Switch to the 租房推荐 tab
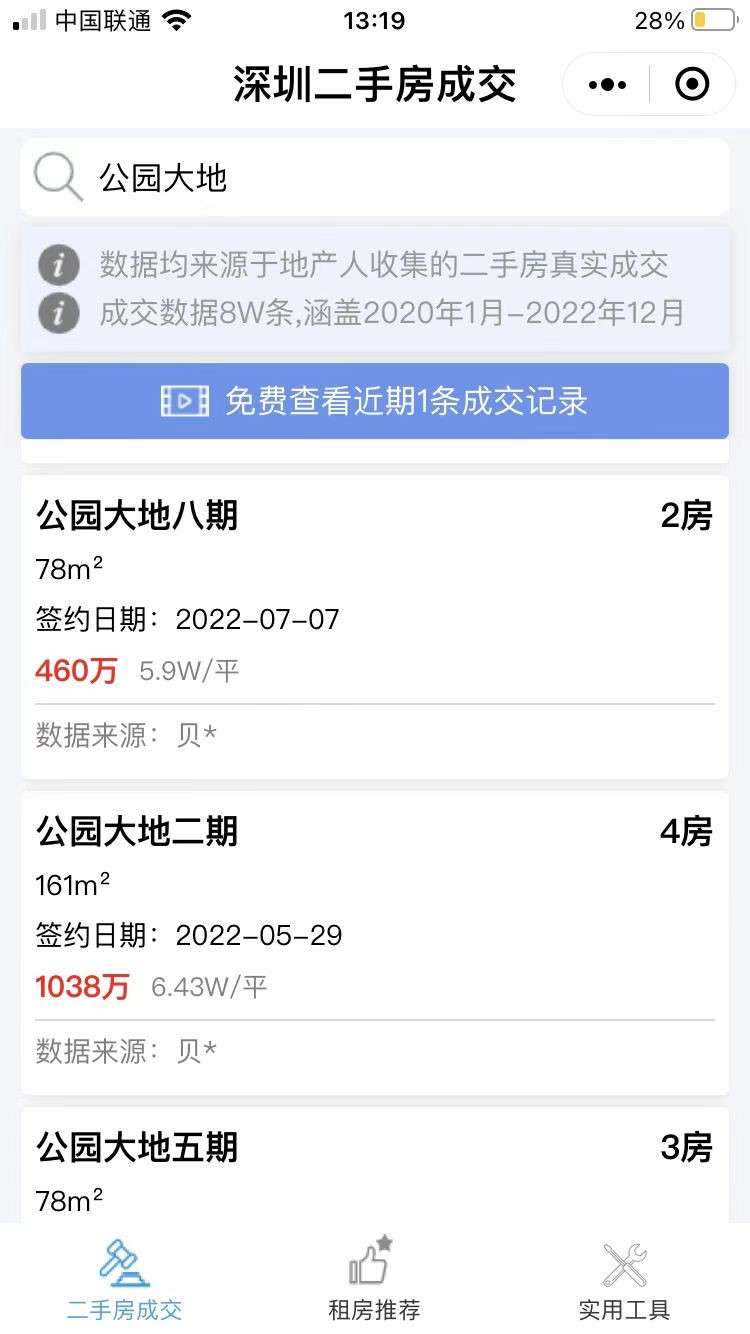The height and width of the screenshot is (1334, 750). (374, 1280)
